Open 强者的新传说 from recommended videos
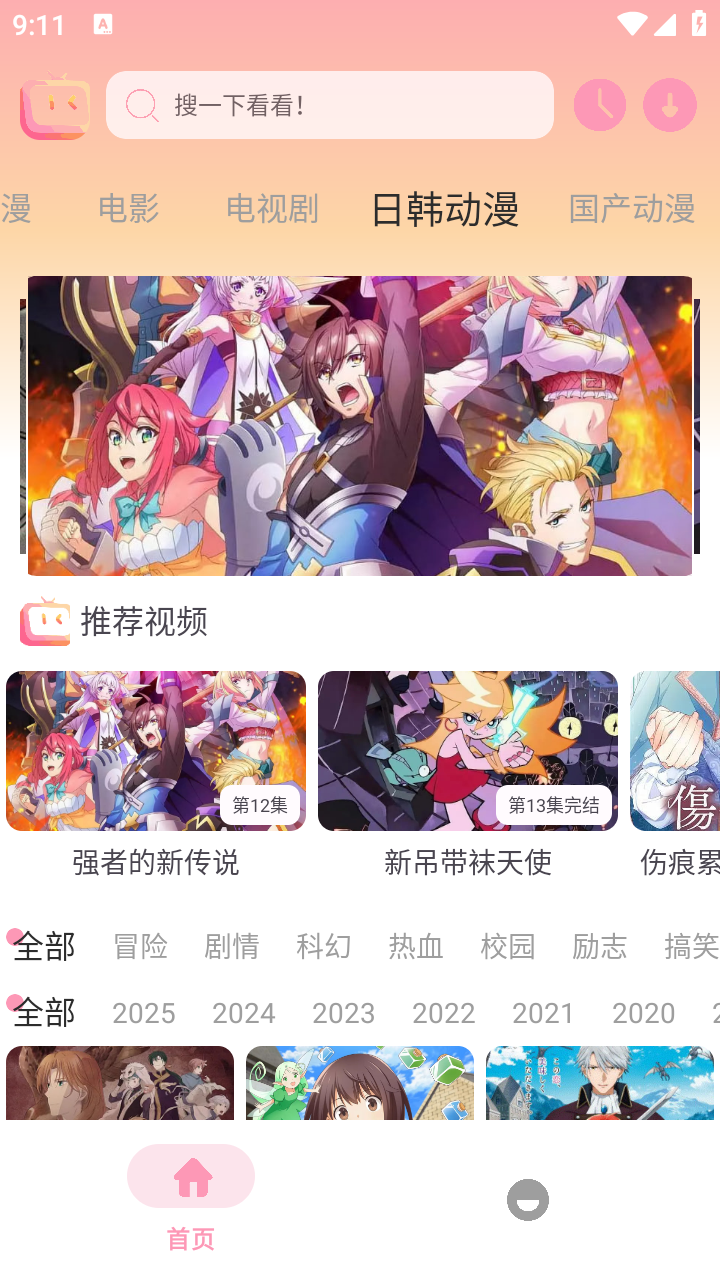Screen dimensions: 720x1280 [156, 862]
